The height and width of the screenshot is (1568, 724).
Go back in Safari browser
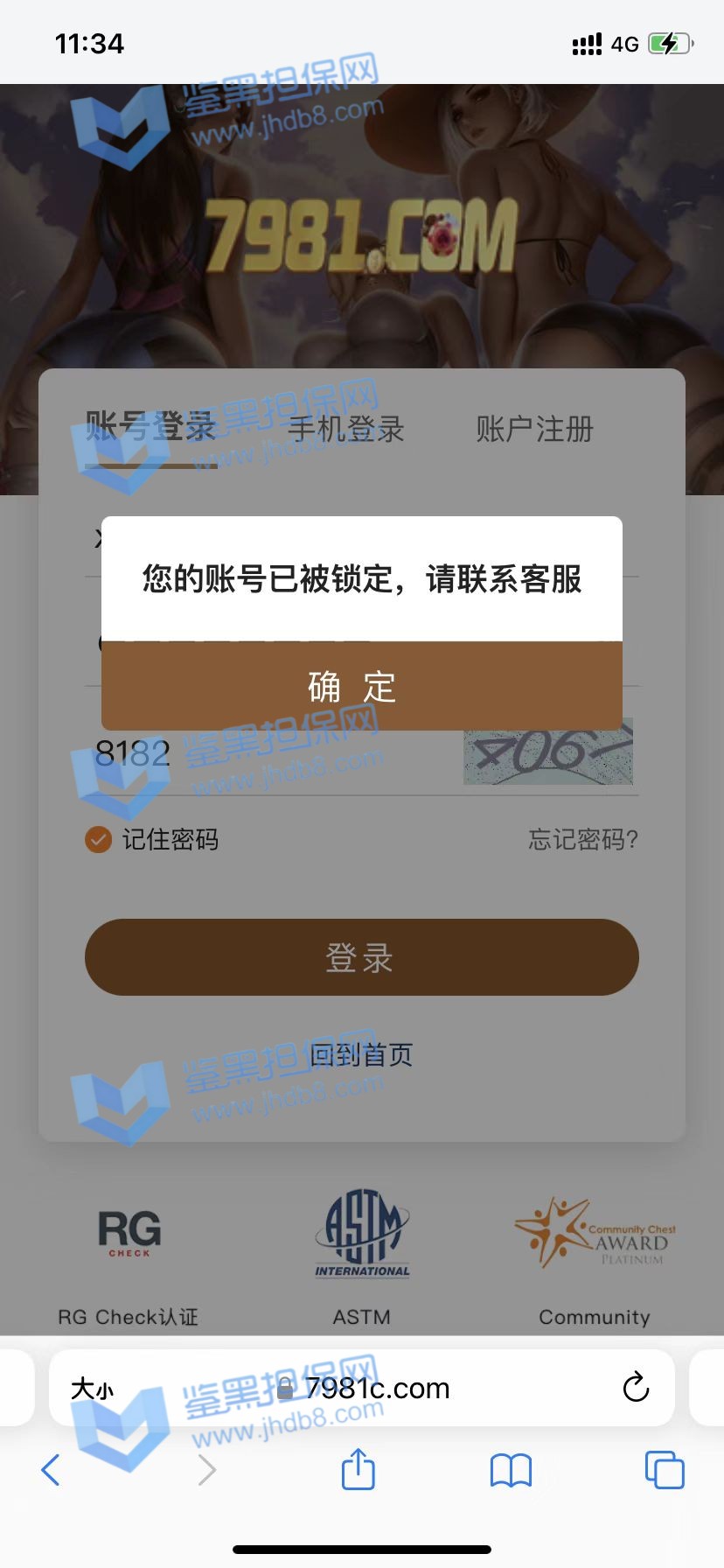51,1470
